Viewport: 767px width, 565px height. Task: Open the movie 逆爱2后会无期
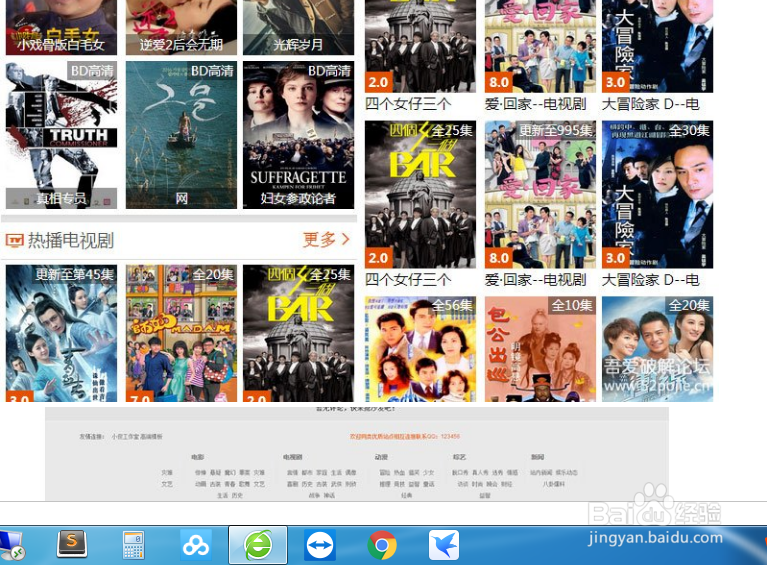click(x=181, y=25)
